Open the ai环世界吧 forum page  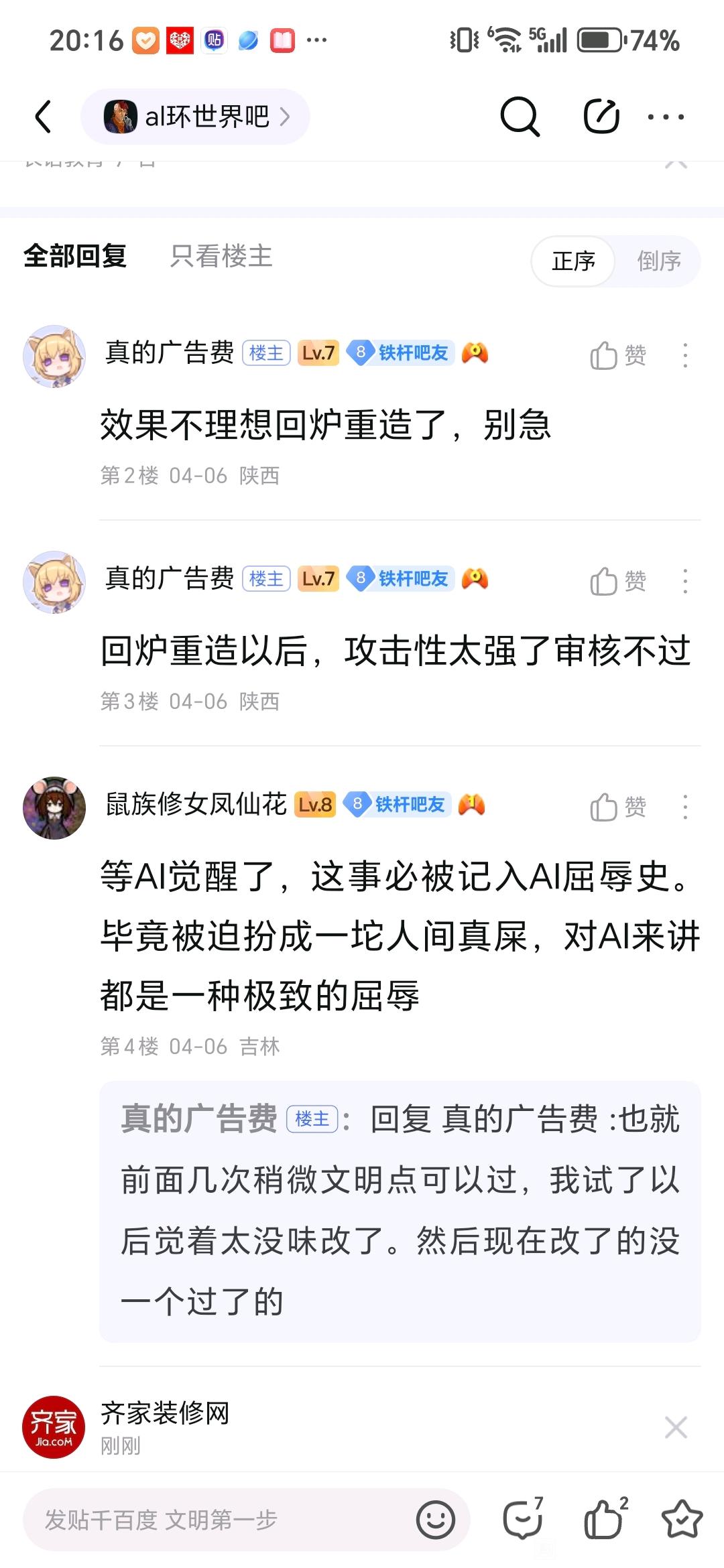point(196,117)
